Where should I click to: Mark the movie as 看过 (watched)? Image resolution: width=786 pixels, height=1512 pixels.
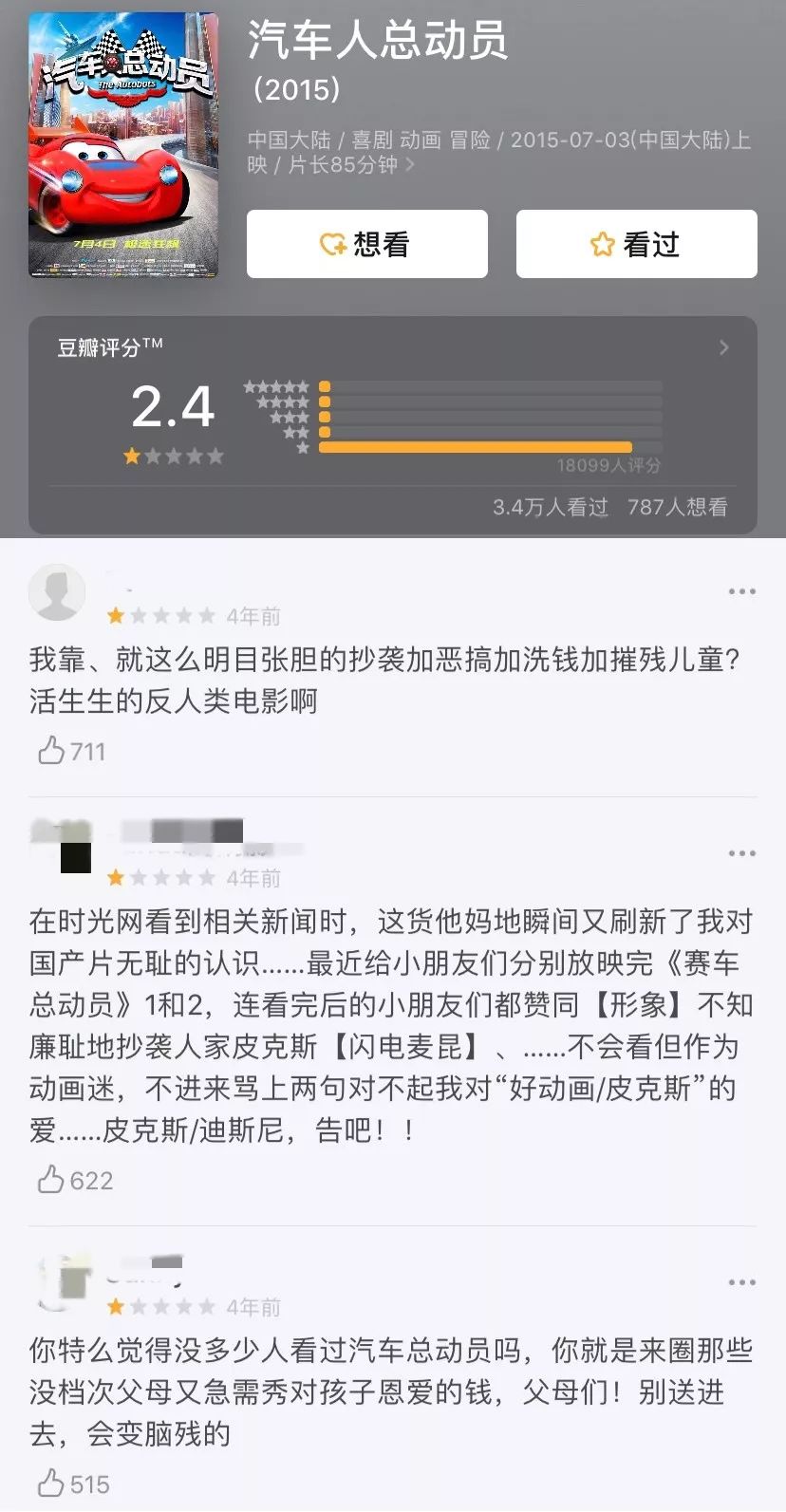636,244
